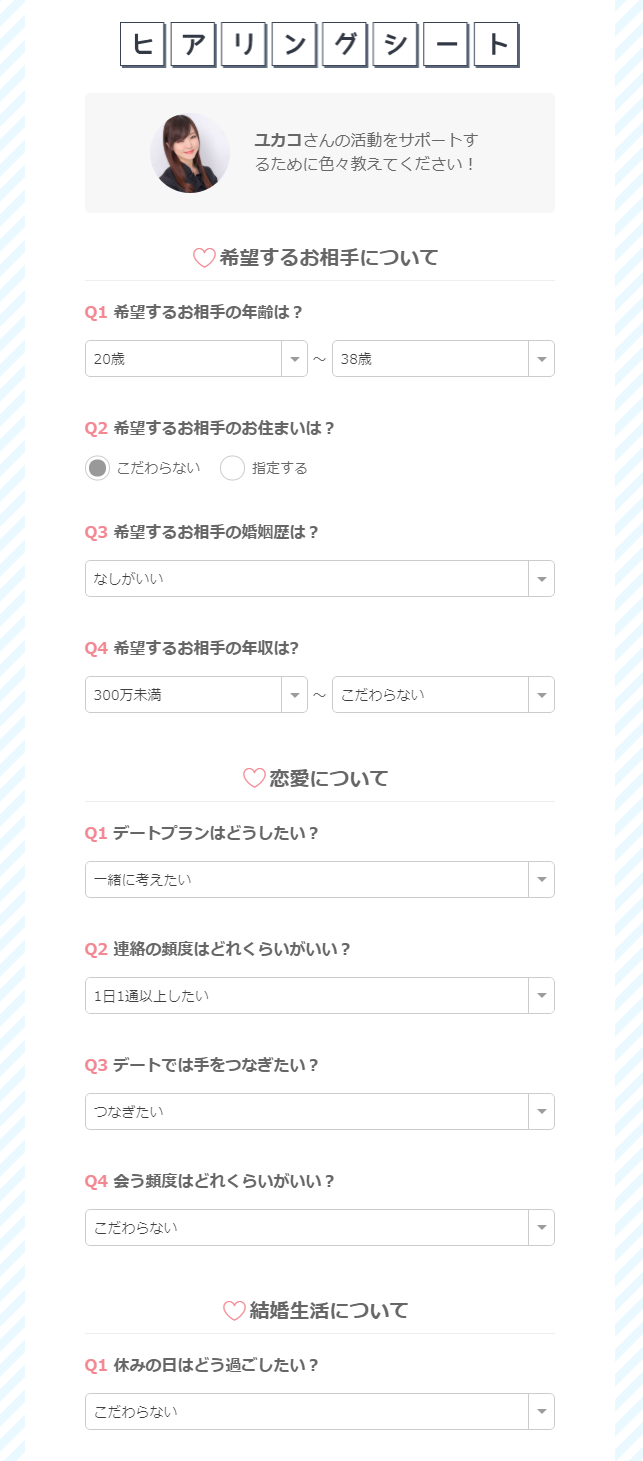643x1461 pixels.
Task: Open the meeting frequency dropdown under 会う頻度
Action: [320, 1228]
